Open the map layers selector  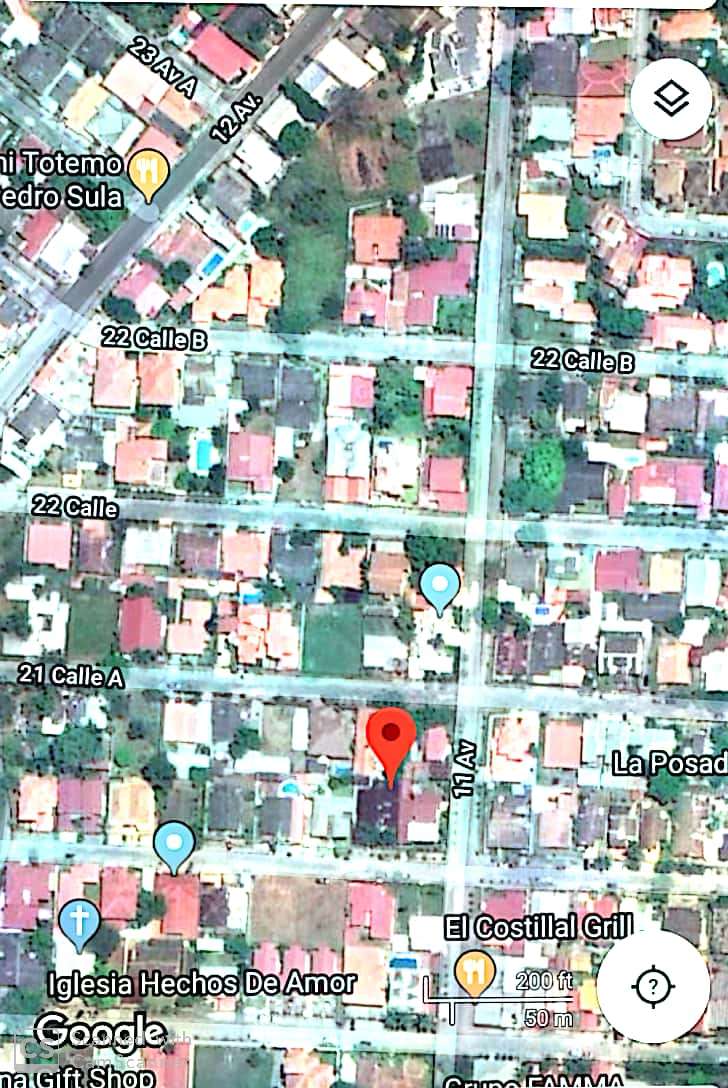point(672,99)
